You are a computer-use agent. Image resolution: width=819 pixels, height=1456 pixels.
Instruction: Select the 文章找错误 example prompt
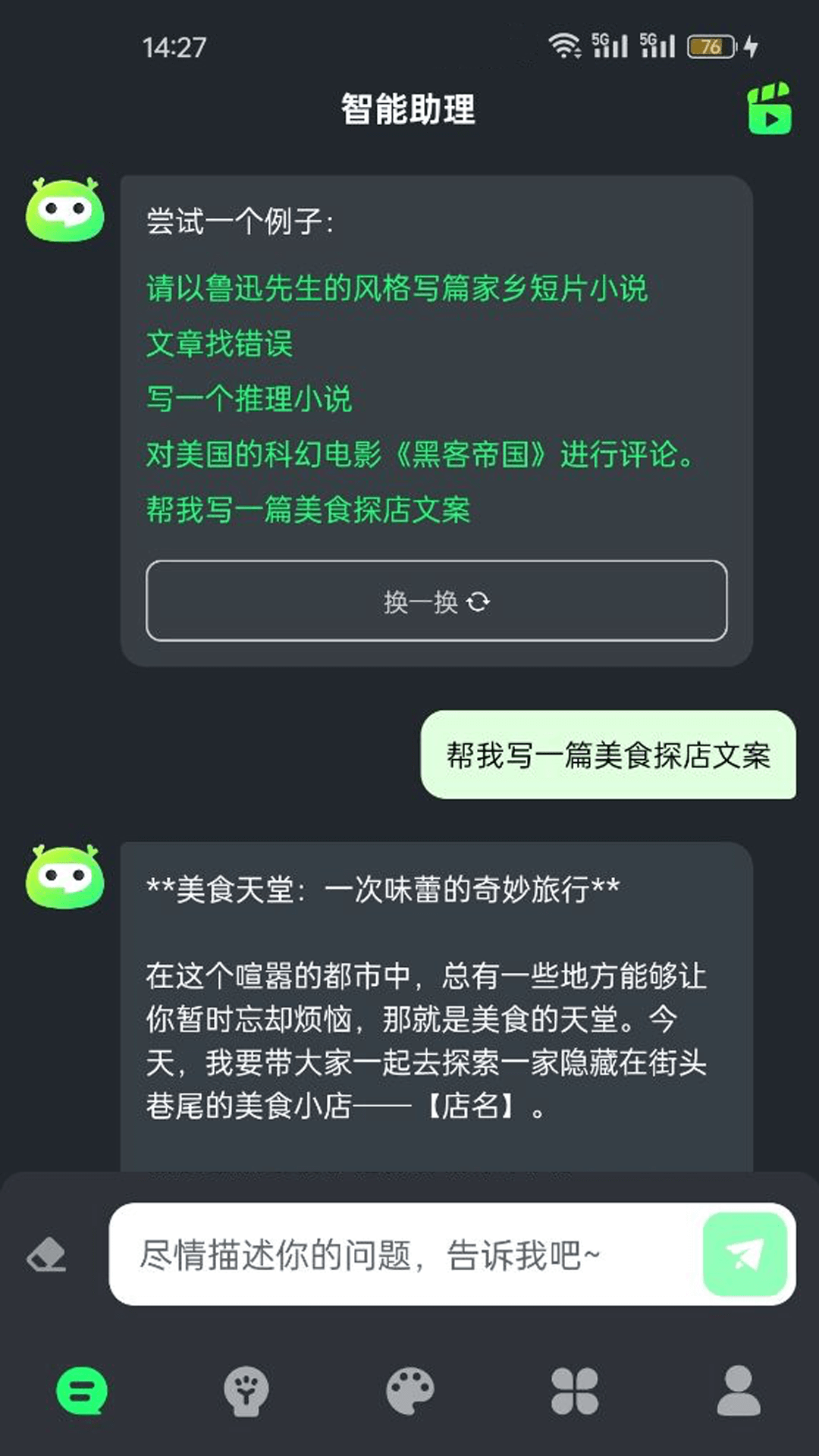219,344
